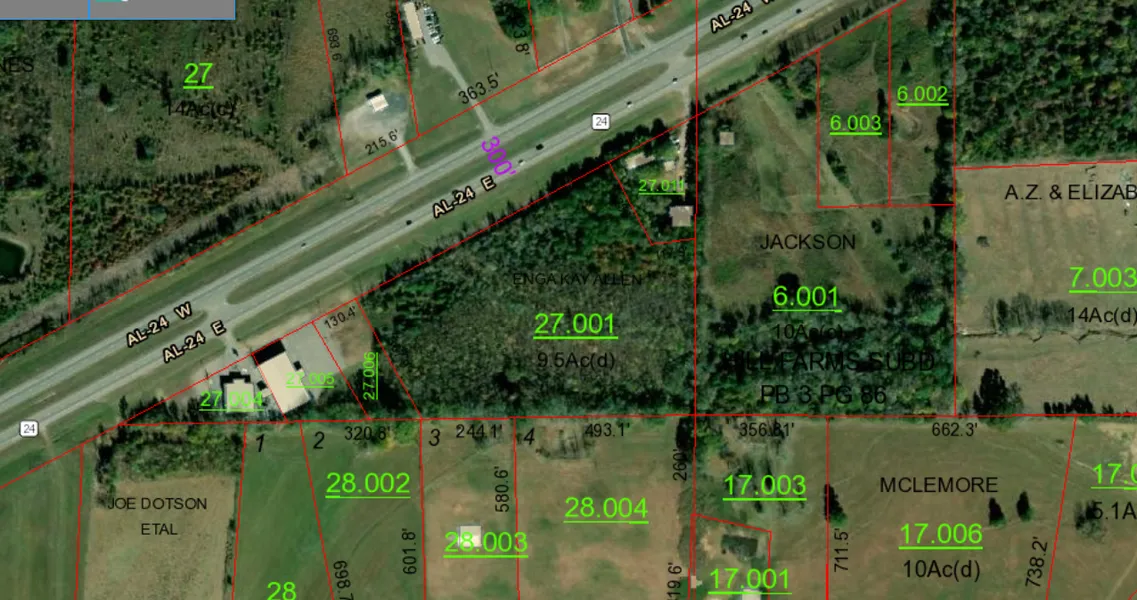Open parcel 27.001 details
1137x600 pixels.
click(x=575, y=324)
